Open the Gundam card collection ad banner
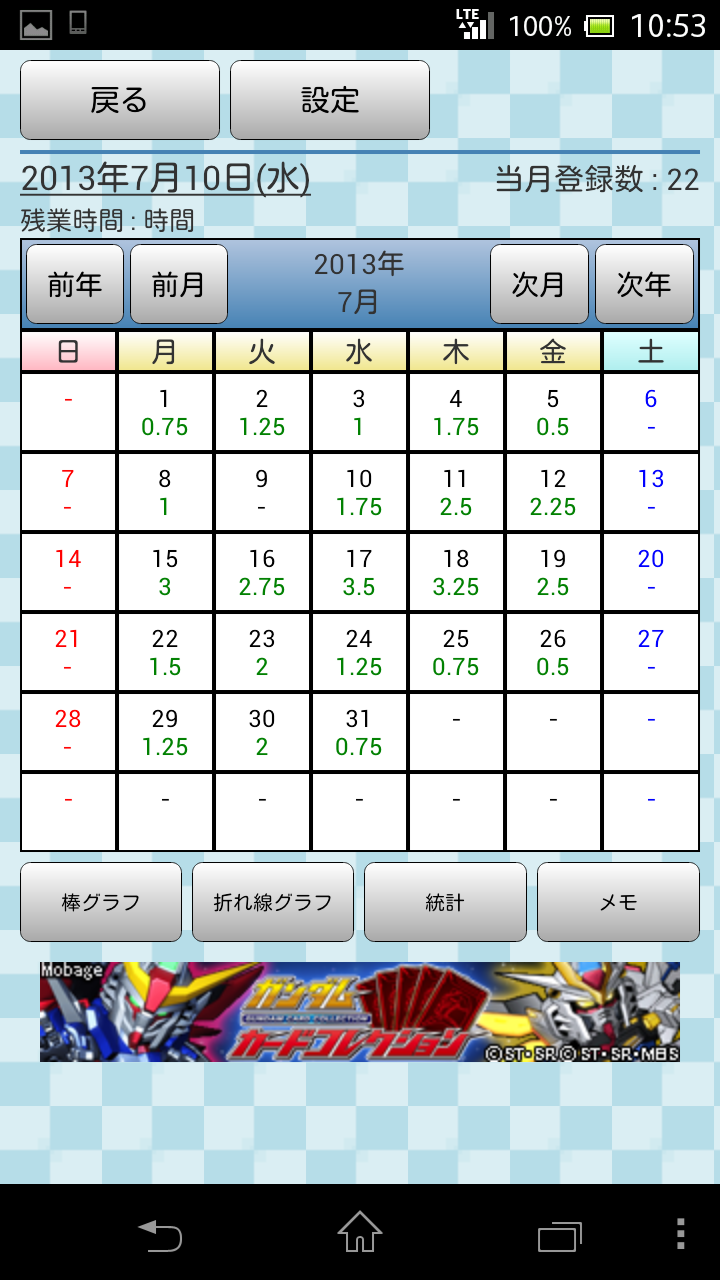 360,1011
